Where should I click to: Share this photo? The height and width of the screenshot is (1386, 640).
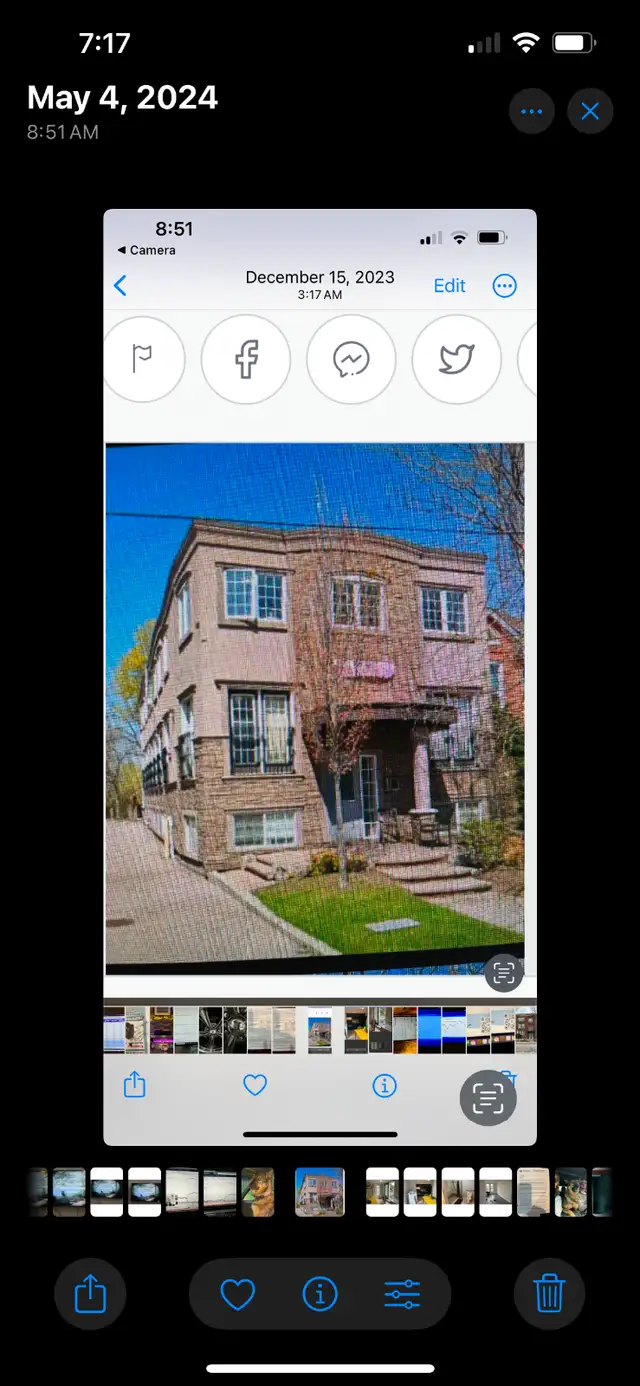(x=90, y=1294)
